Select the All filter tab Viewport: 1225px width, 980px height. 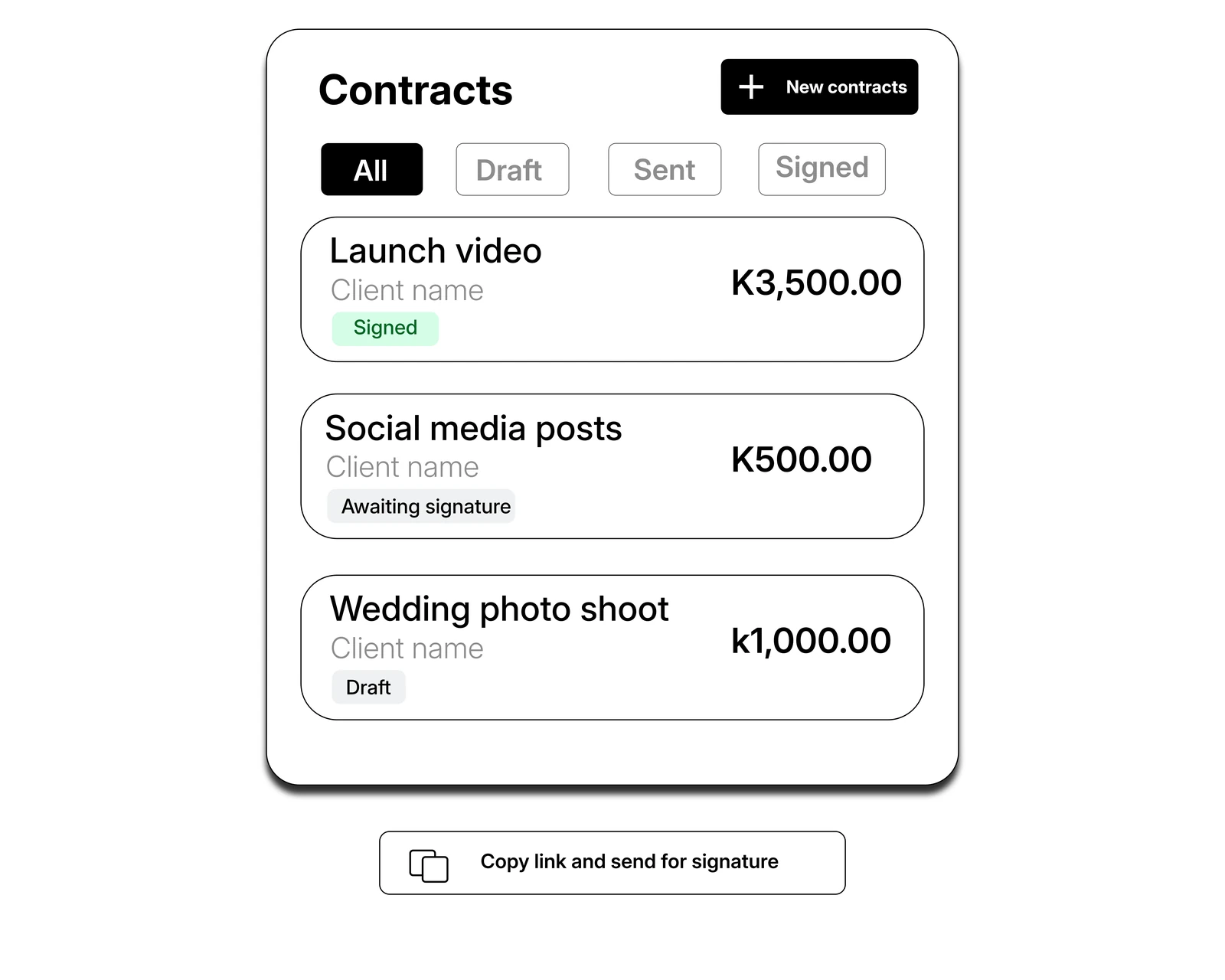(371, 169)
